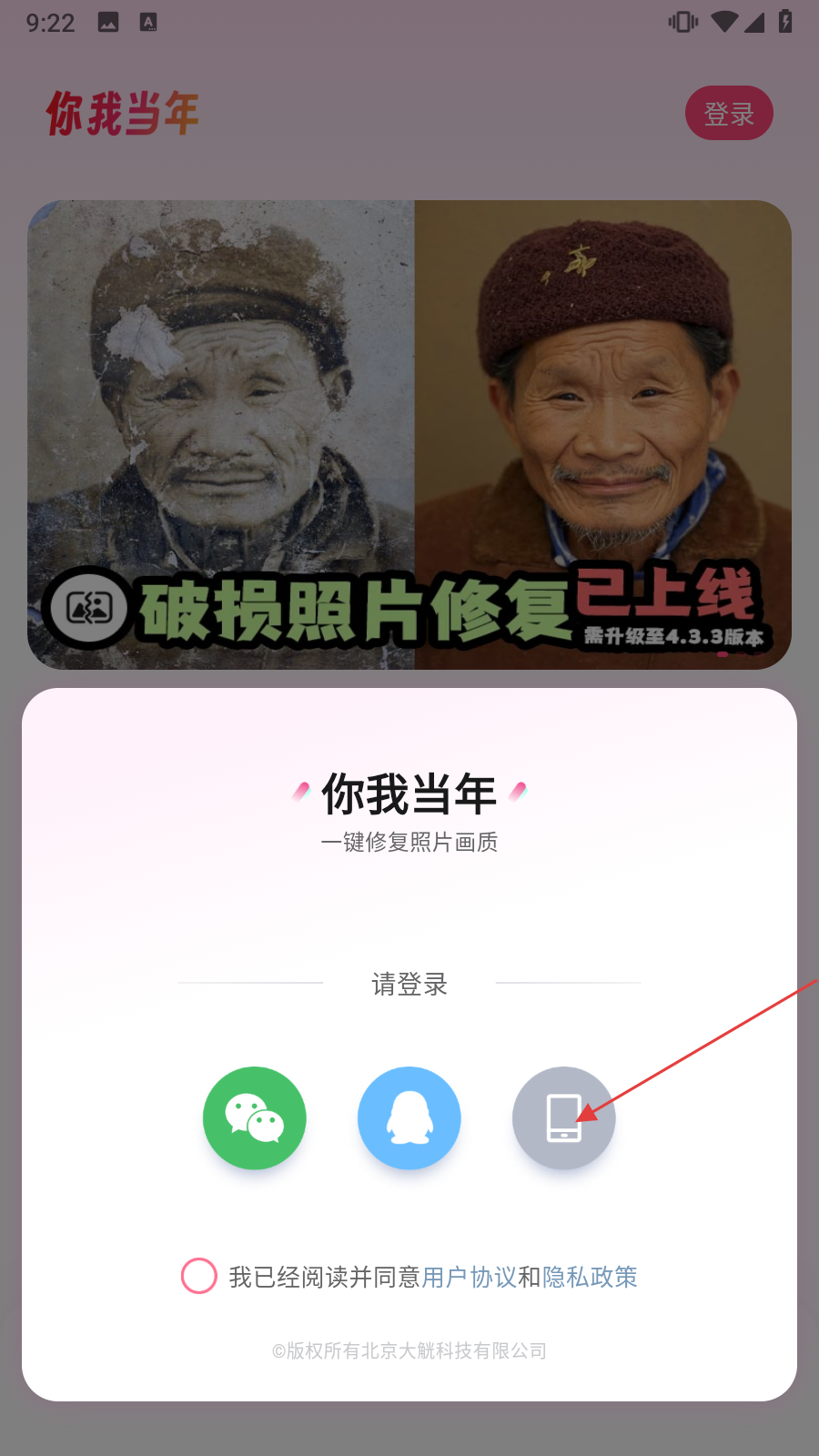This screenshot has height=1456, width=819.
Task: Log in with QQ
Action: [x=409, y=1117]
